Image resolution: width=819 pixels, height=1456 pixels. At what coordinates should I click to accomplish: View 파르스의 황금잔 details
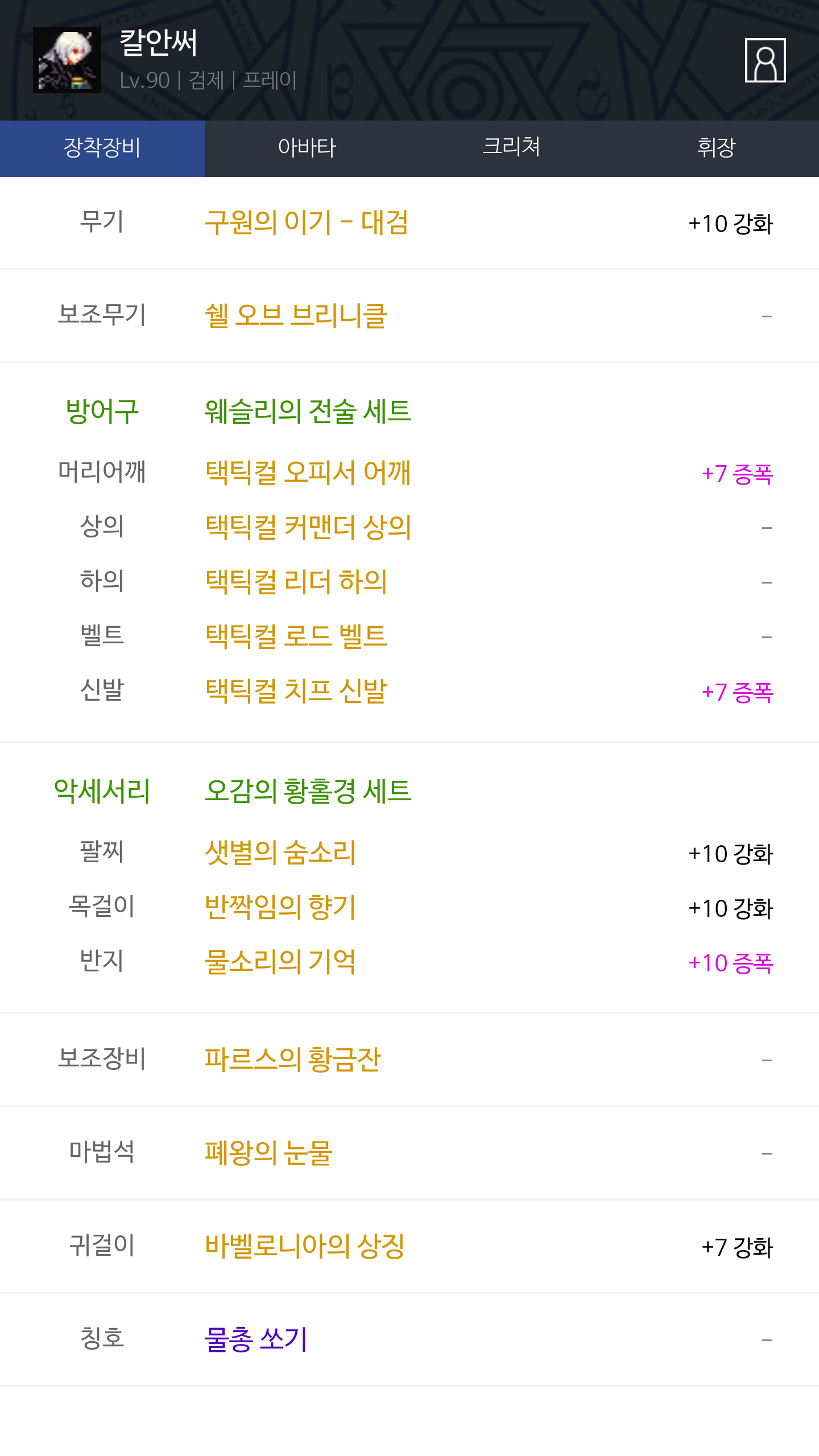pyautogui.click(x=292, y=1060)
